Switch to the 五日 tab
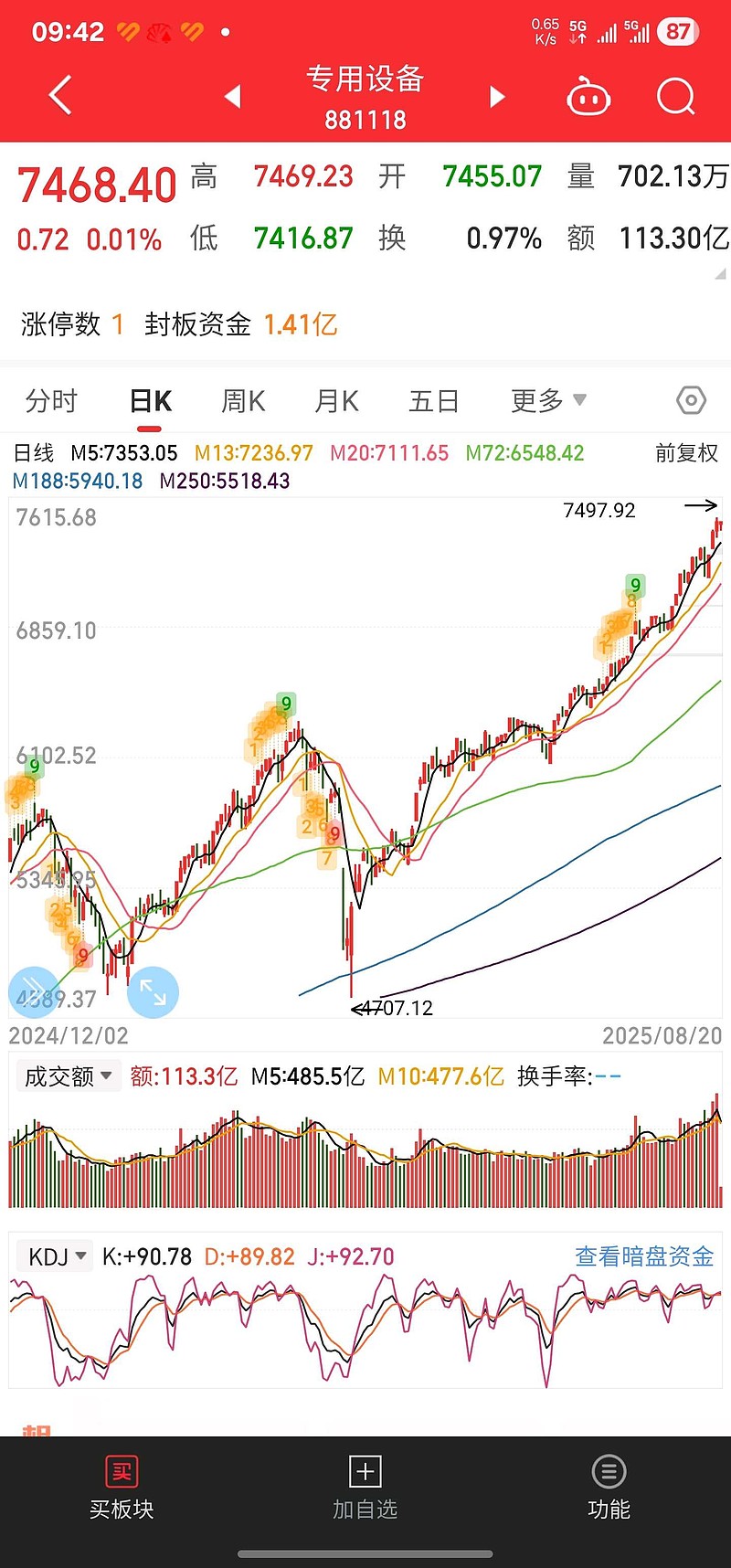 point(433,400)
